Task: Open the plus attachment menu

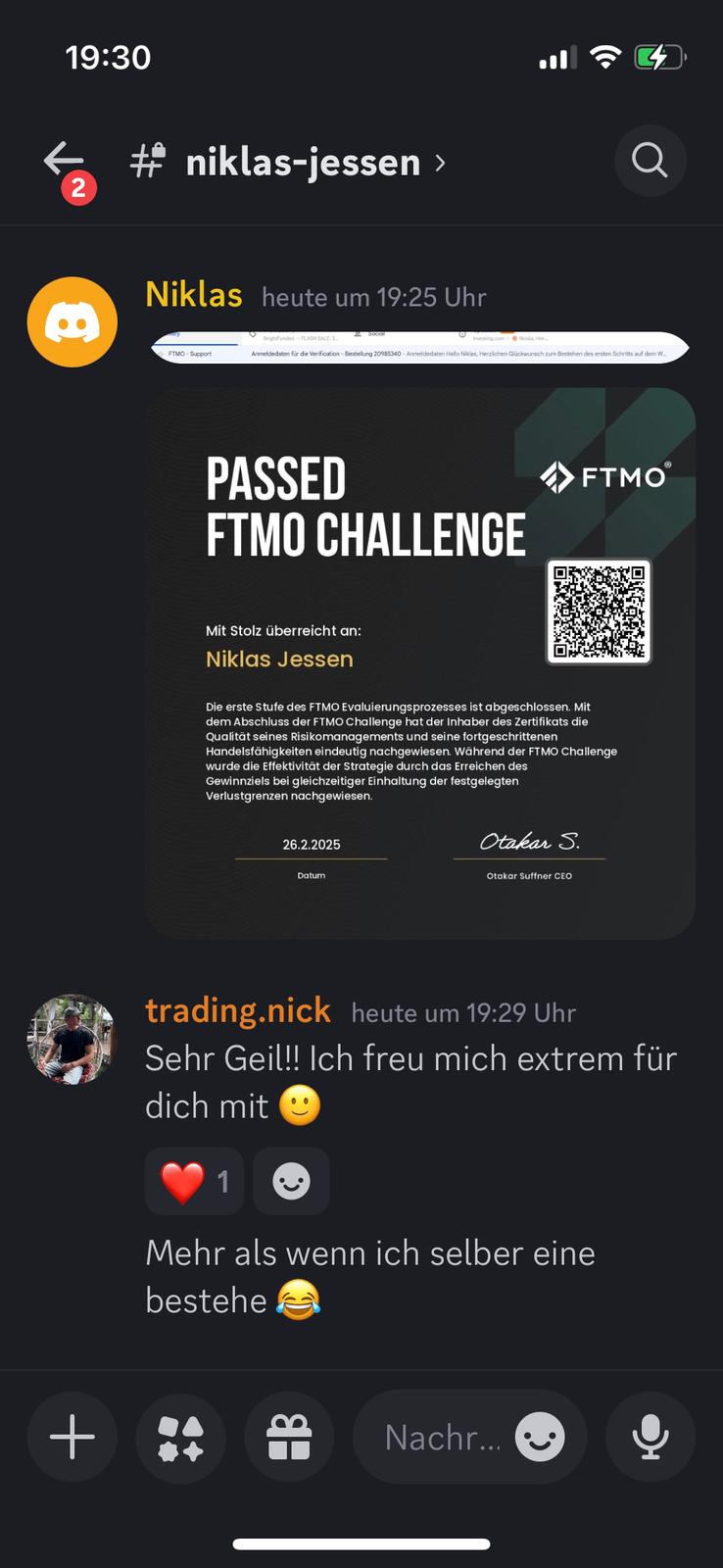Action: tap(72, 1438)
